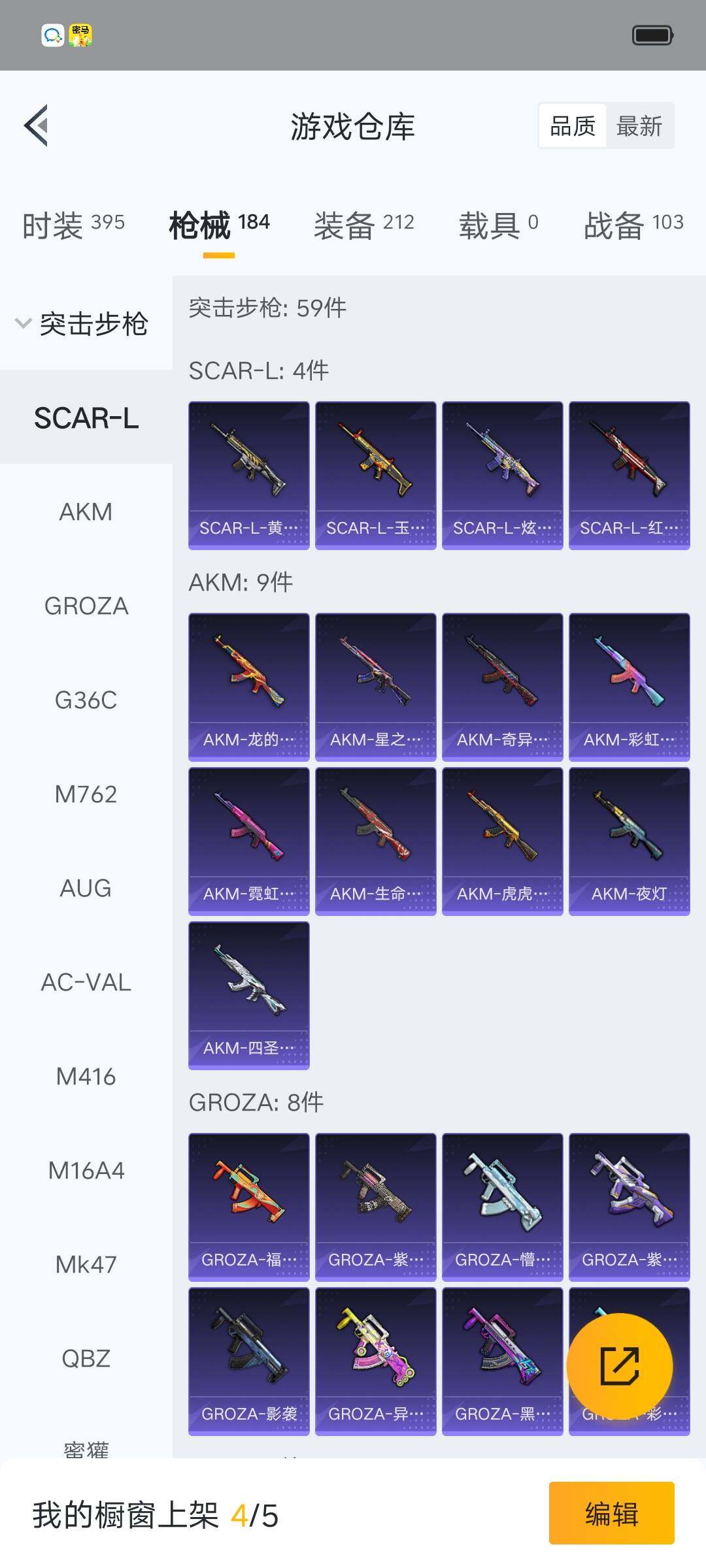Screen dimensions: 706x1568
Task: Open the 装备 tab
Action: tap(363, 225)
